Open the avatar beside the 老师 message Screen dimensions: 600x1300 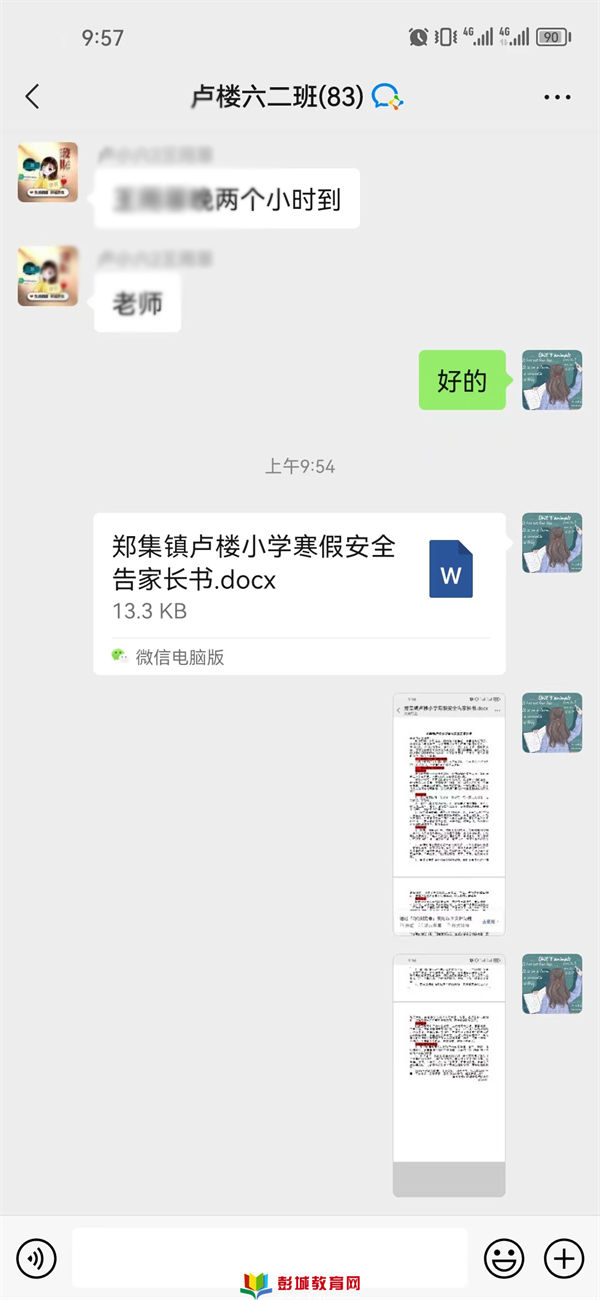(x=48, y=276)
